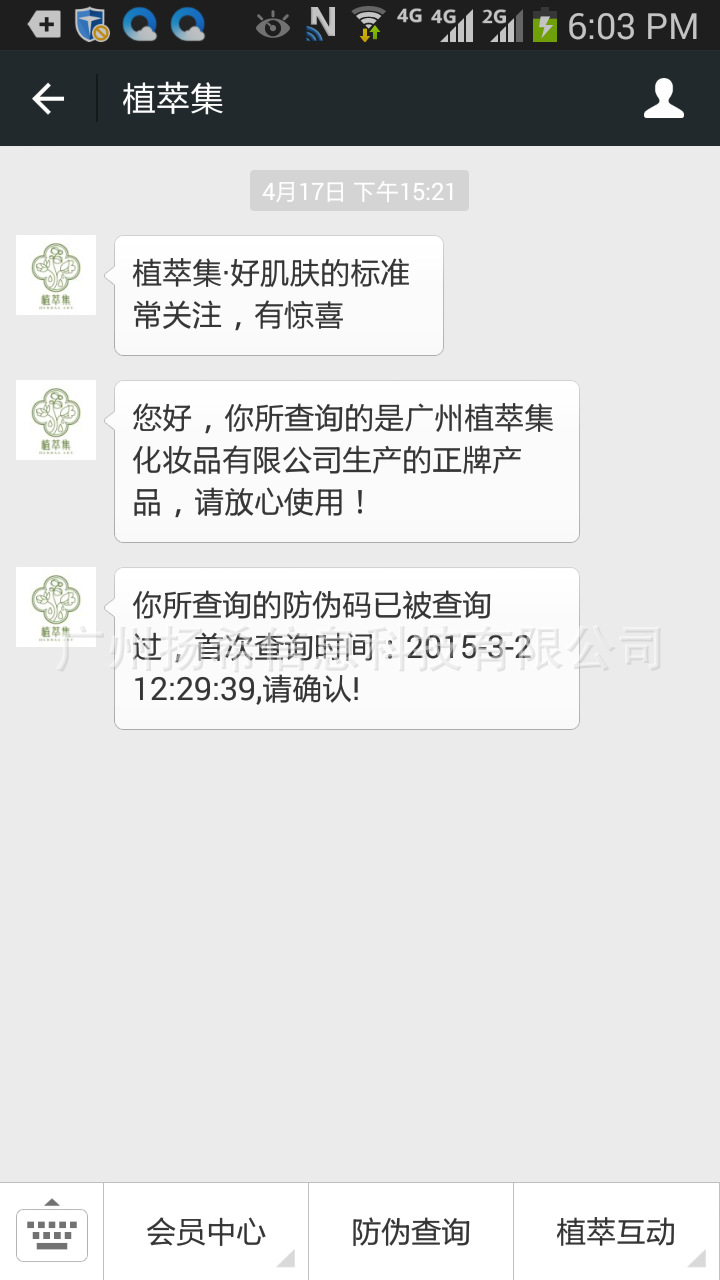
Task: Select the 会员中心 menu item
Action: 204,1231
